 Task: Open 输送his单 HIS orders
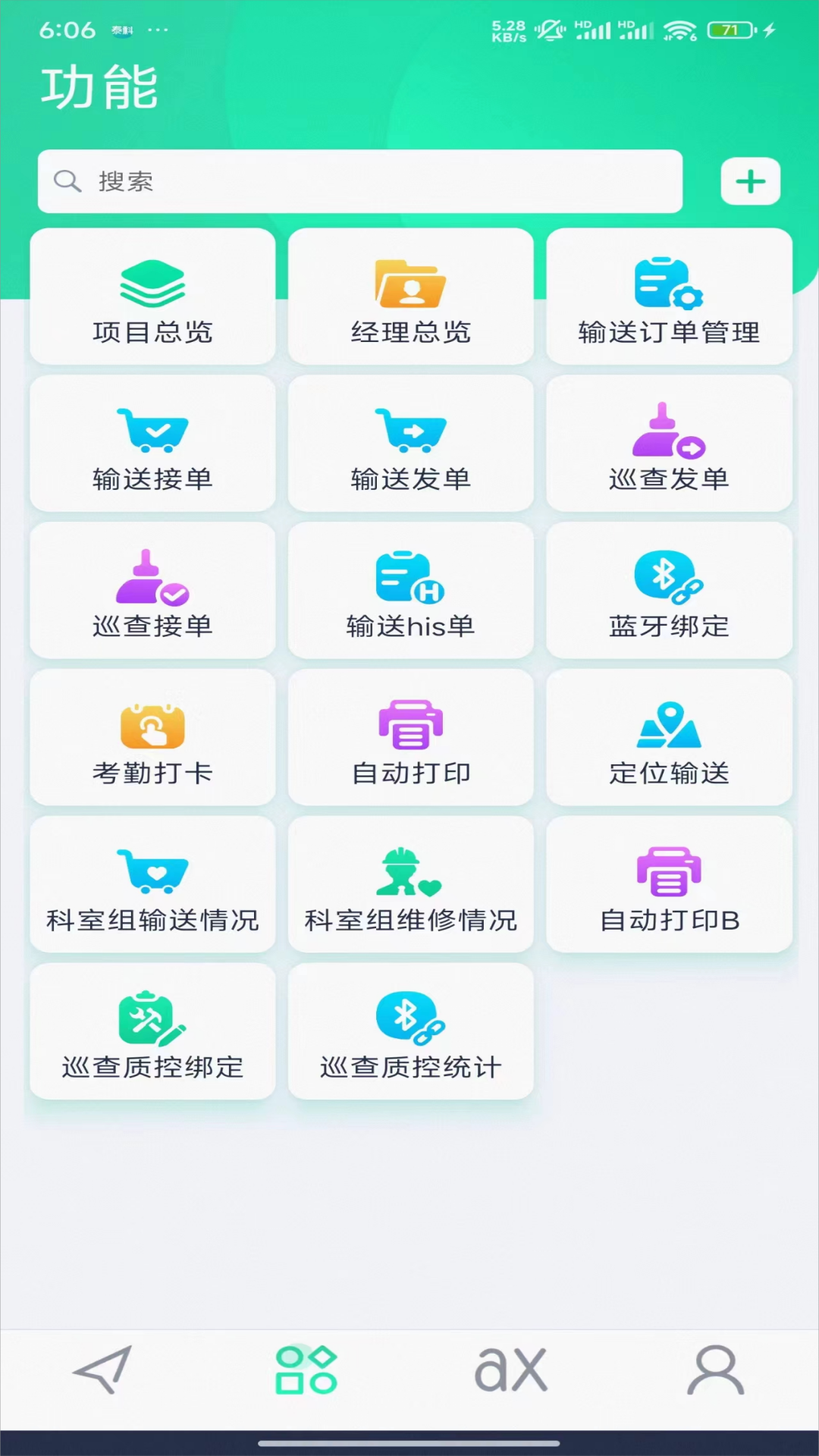click(410, 591)
